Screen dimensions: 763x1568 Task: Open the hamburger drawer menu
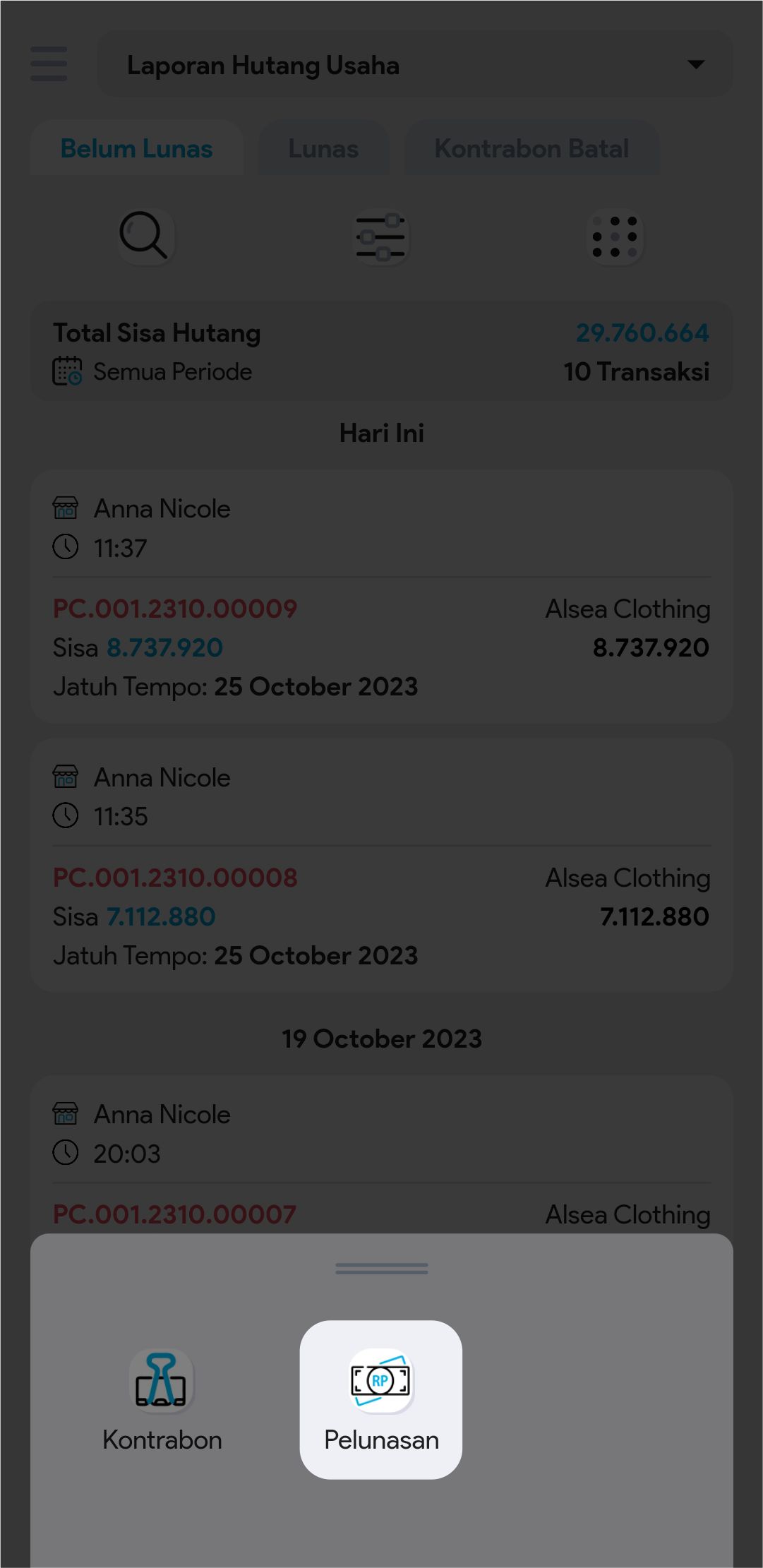coord(49,64)
